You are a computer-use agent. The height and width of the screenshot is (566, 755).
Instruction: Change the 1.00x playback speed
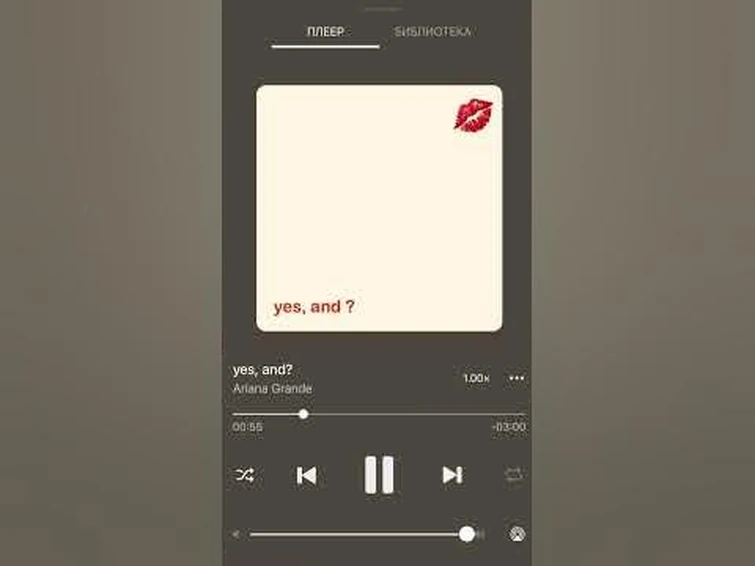click(476, 378)
